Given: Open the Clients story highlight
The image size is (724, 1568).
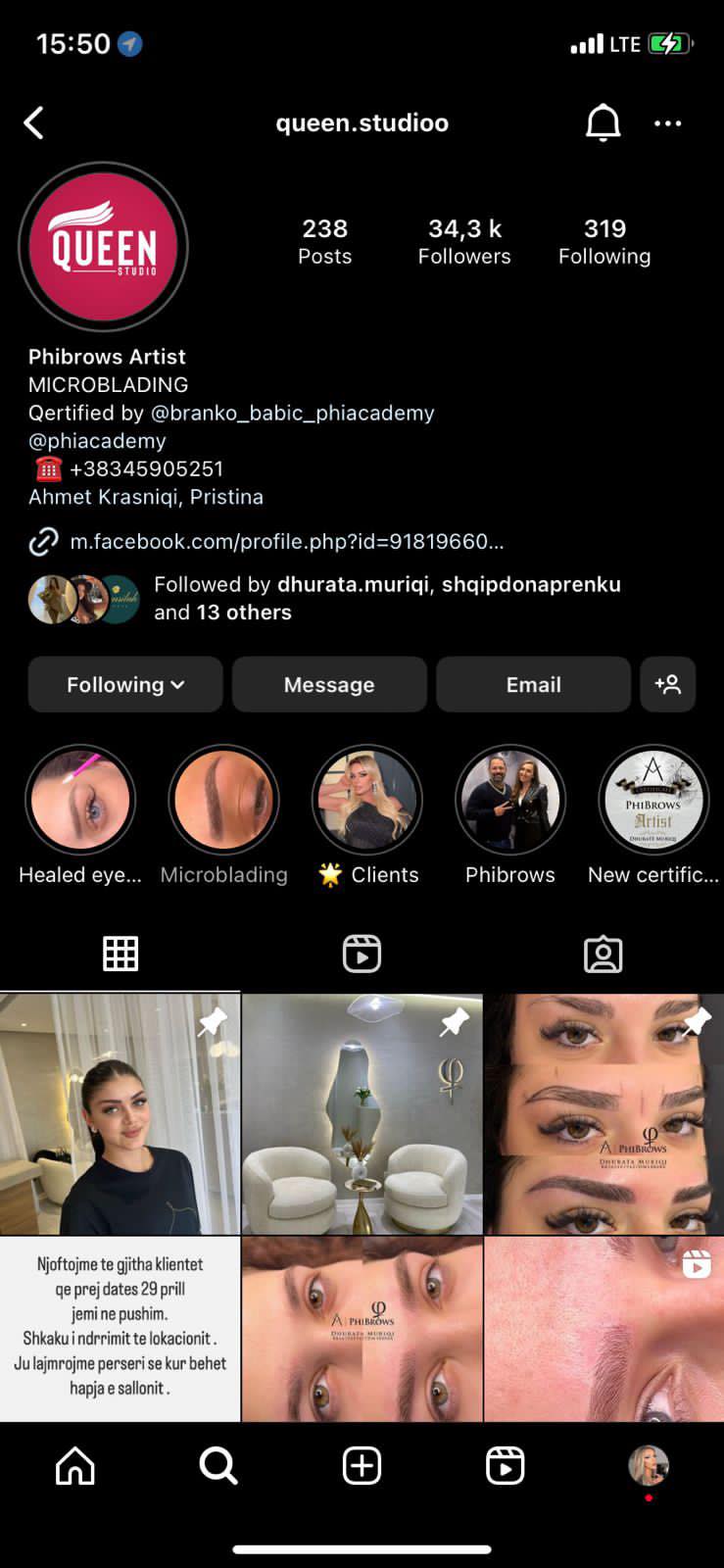Looking at the screenshot, I should tap(367, 801).
